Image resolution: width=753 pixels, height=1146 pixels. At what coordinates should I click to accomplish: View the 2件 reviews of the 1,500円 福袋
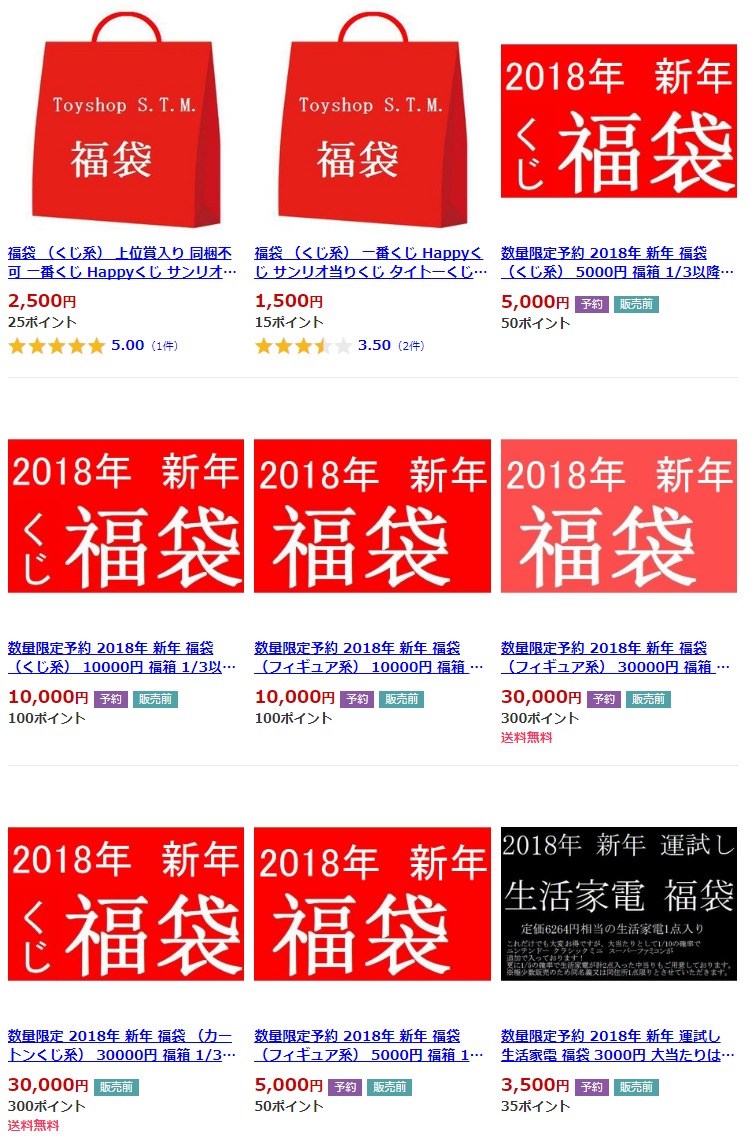(409, 346)
